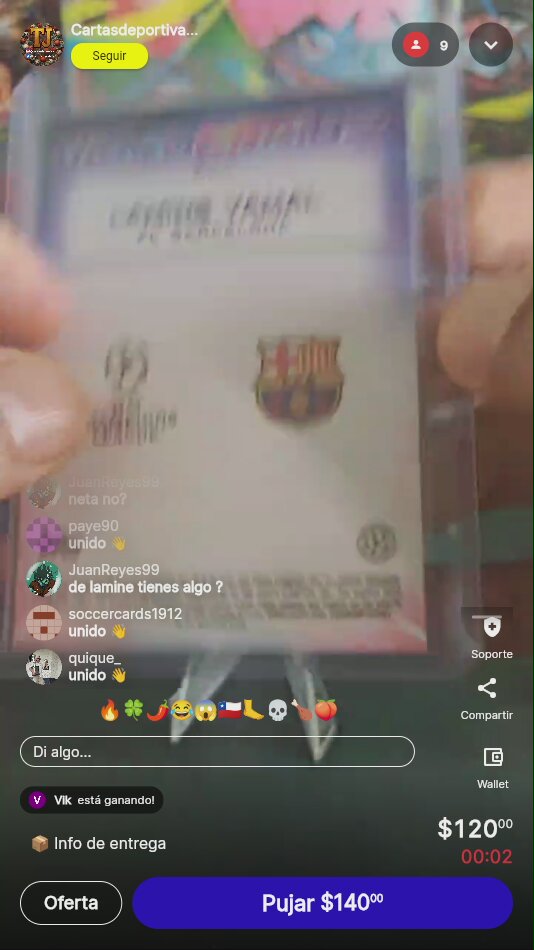Collapse stream with the down chevron
534x950 pixels.
[x=490, y=44]
